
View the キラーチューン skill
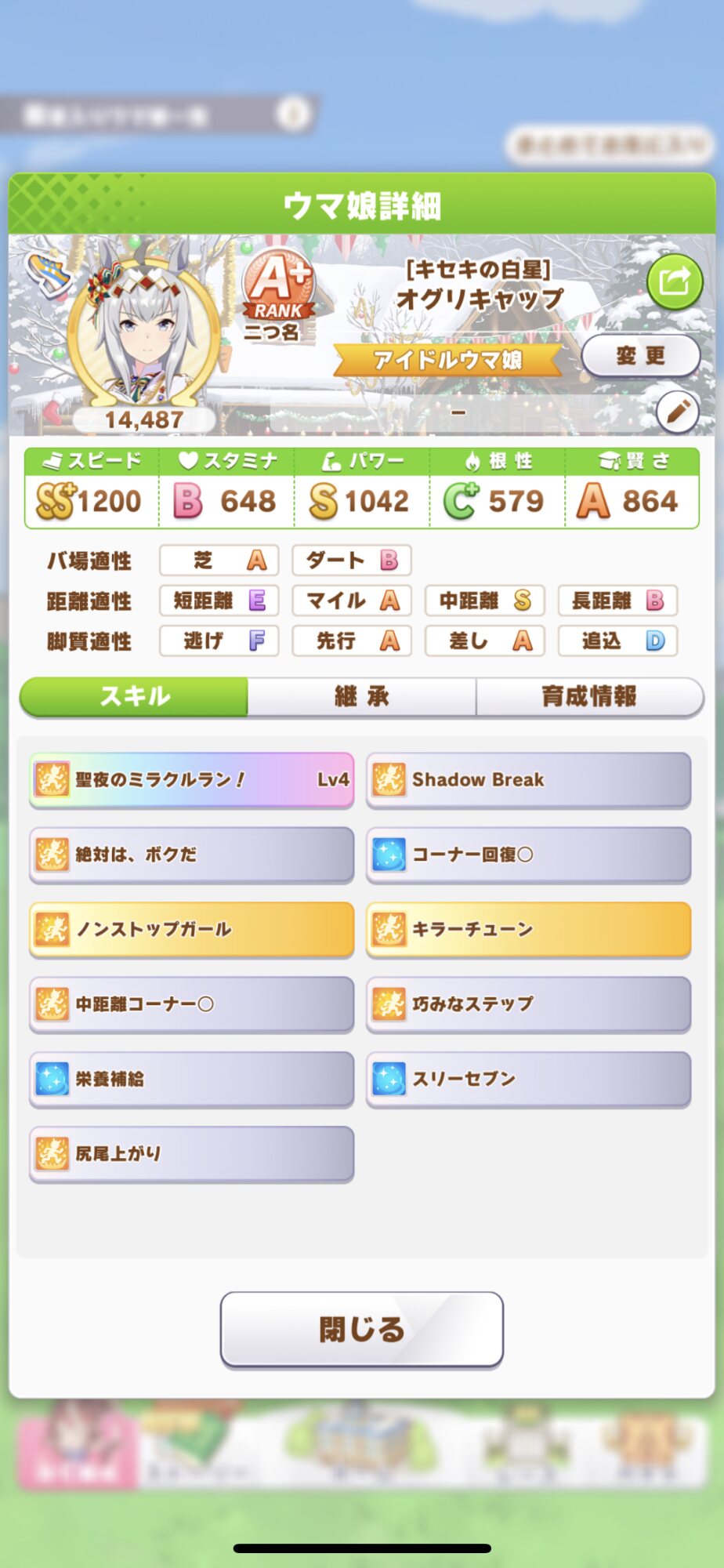point(528,929)
